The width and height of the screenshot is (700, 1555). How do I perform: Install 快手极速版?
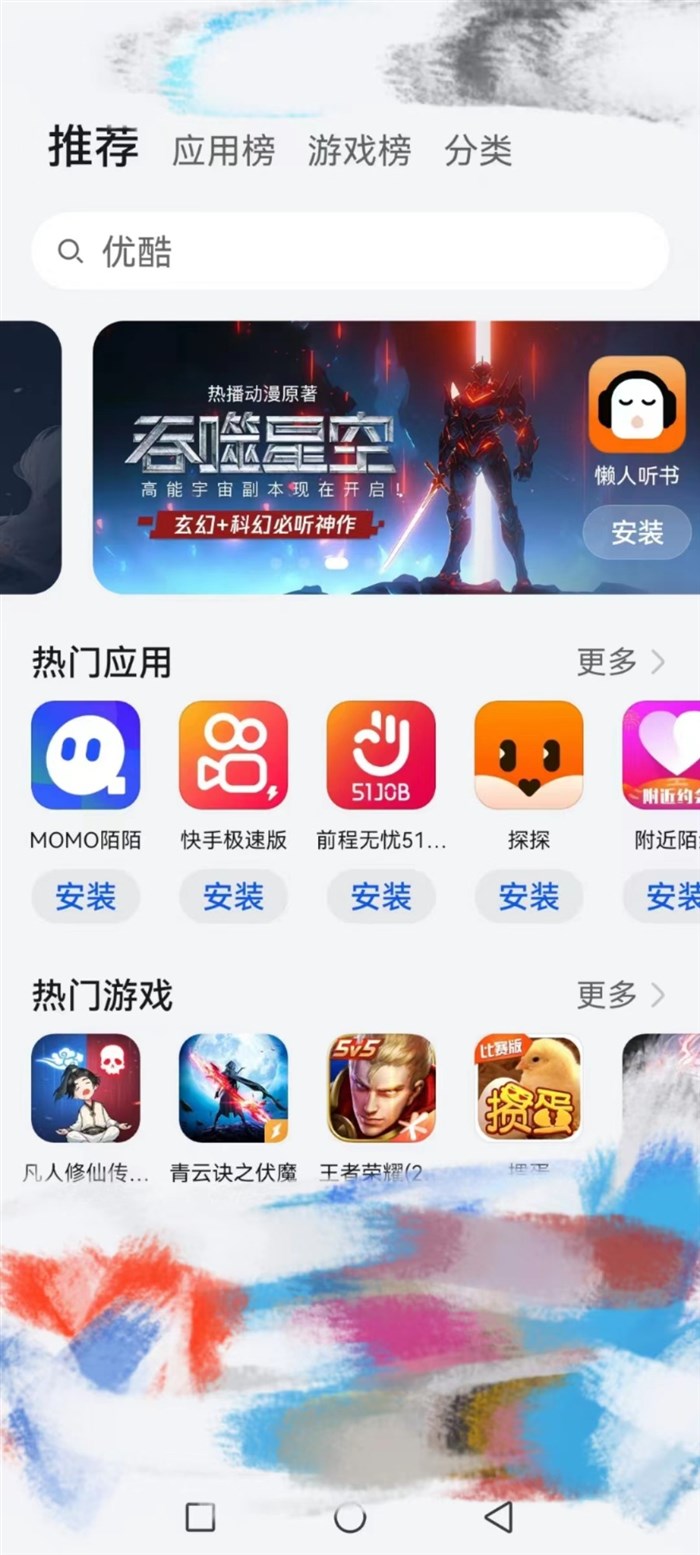[233, 896]
